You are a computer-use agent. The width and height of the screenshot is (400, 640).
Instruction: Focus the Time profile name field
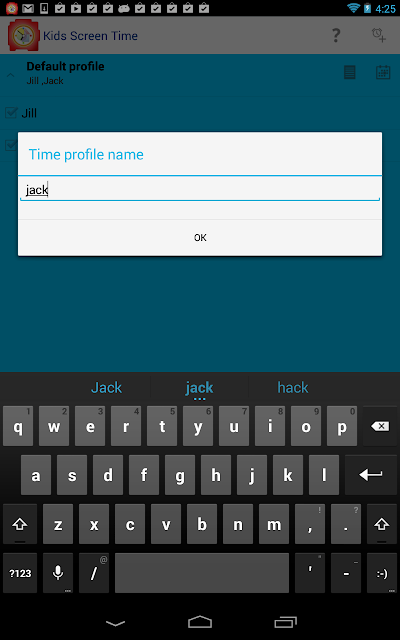point(200,190)
